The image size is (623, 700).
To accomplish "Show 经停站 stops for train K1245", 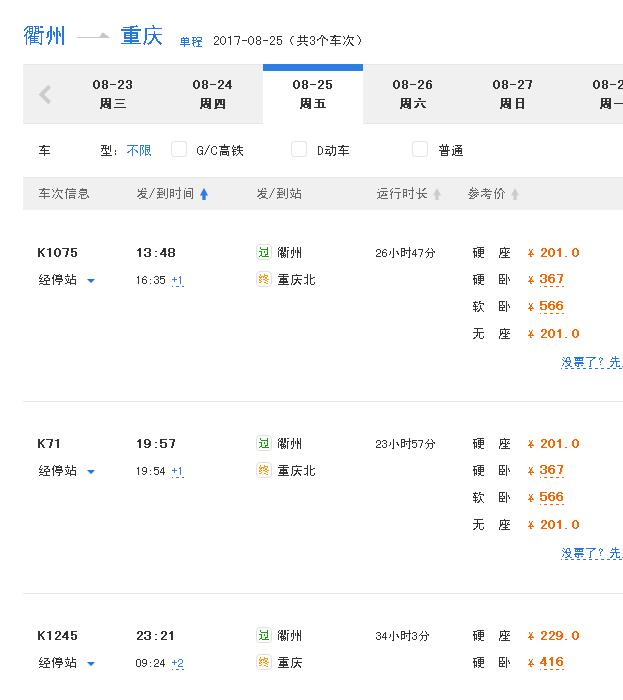I will (x=67, y=663).
